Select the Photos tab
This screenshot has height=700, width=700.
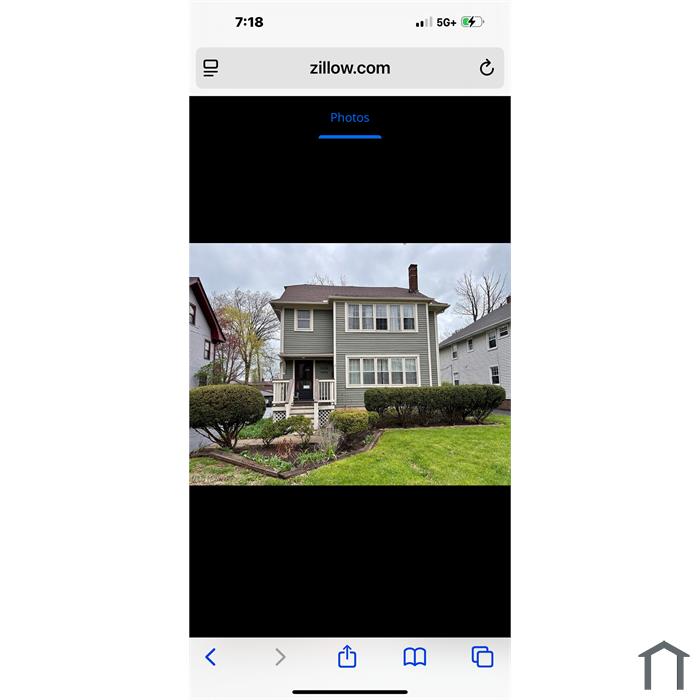pos(350,118)
